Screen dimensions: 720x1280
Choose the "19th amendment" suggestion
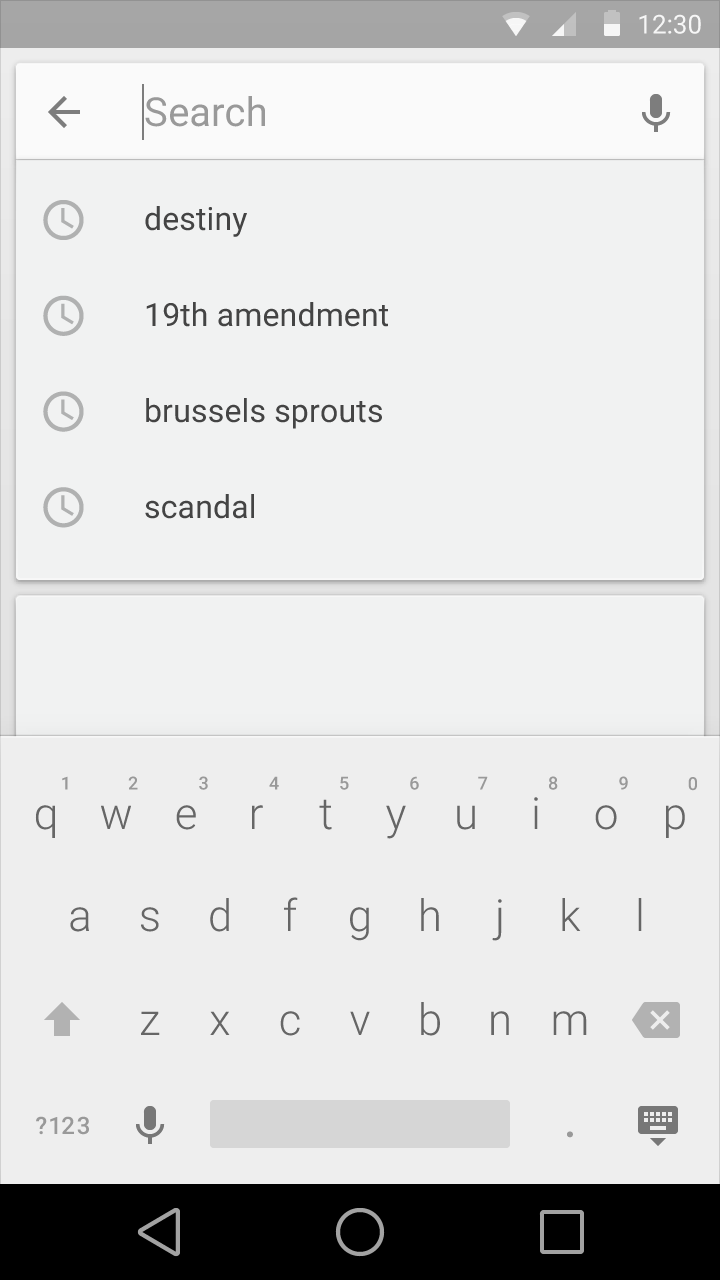point(360,315)
